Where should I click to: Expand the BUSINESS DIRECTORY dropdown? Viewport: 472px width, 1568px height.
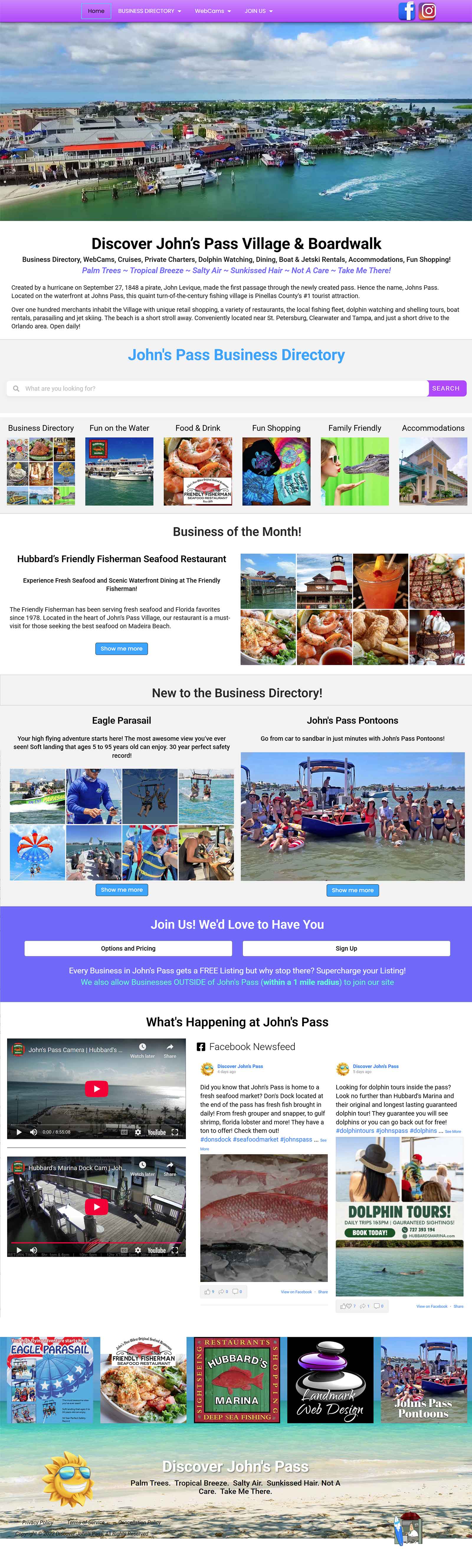[150, 11]
